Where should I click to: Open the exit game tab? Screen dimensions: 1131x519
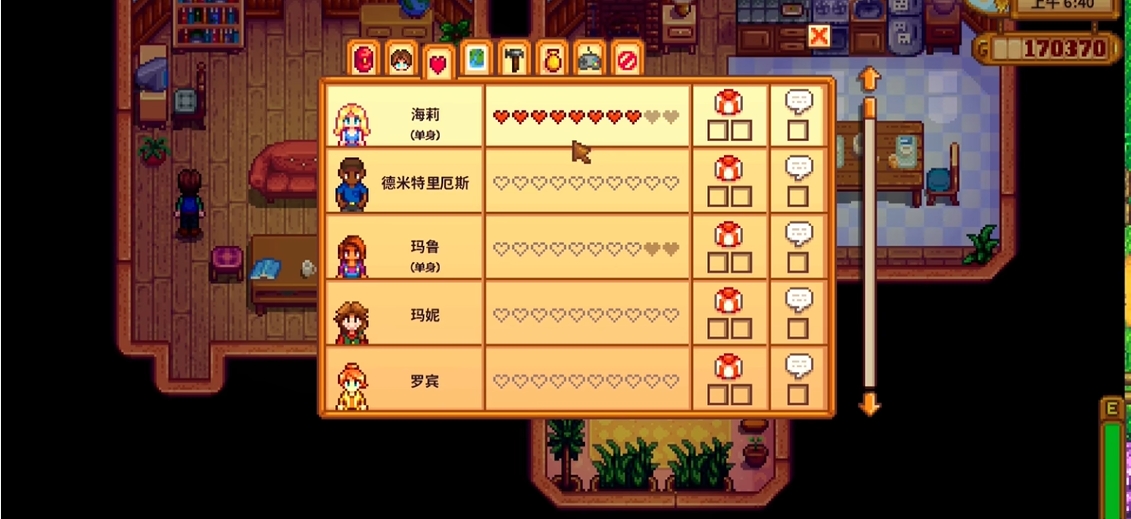tap(626, 59)
